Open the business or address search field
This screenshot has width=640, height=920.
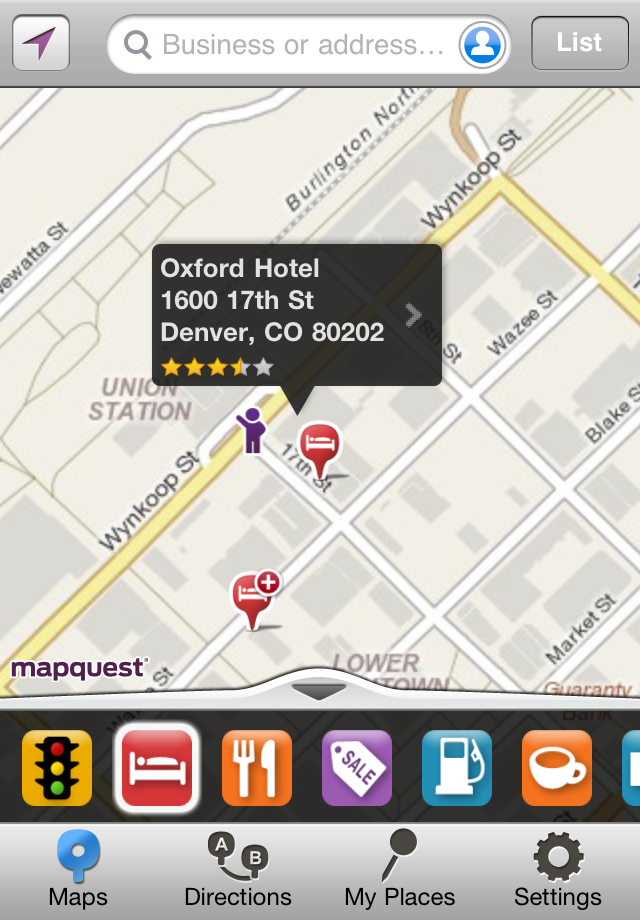[x=290, y=45]
